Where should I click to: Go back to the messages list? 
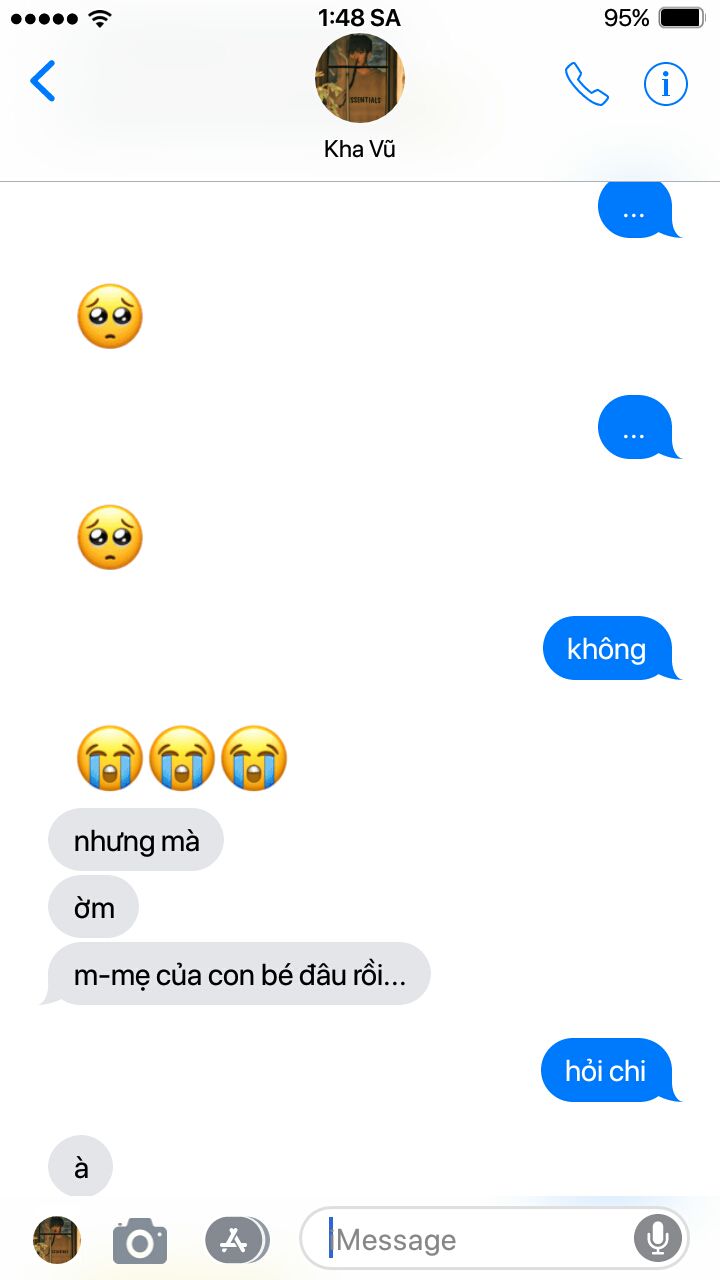(43, 81)
